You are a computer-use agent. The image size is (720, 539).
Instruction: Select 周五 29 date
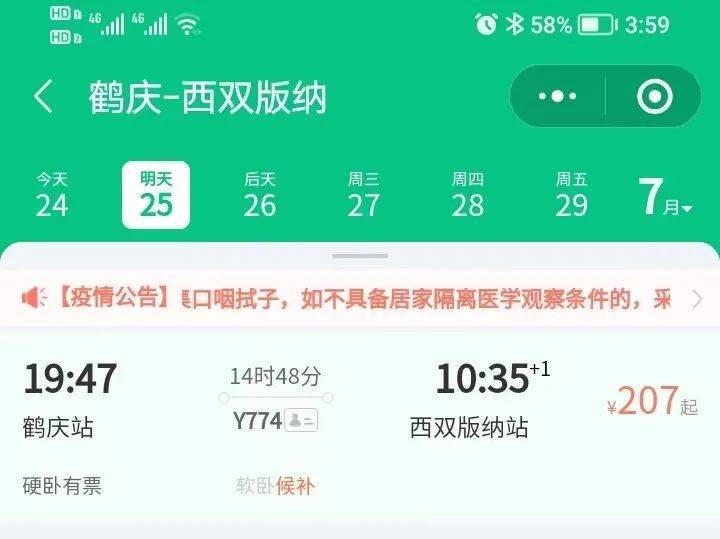(x=572, y=195)
